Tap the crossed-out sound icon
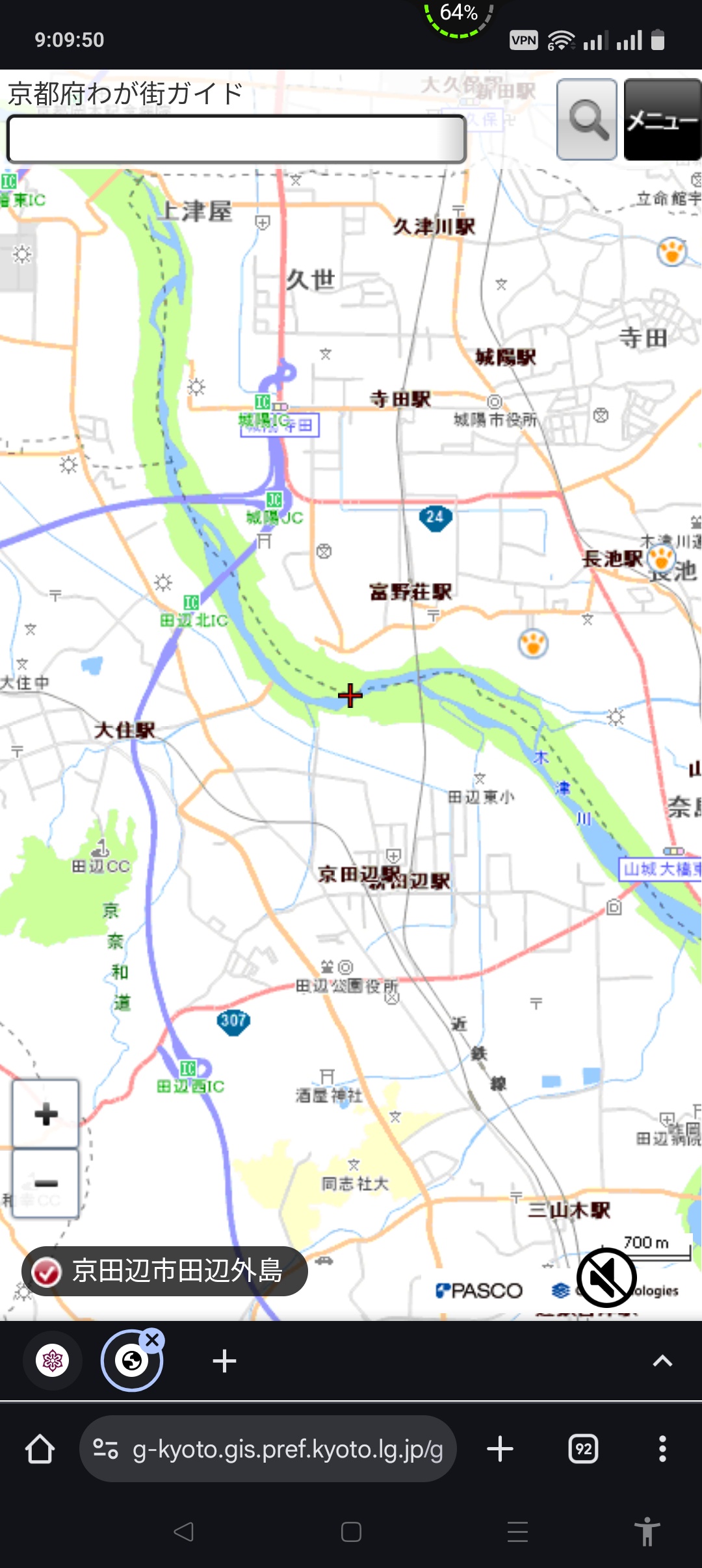The width and height of the screenshot is (702, 1568). 606,1277
